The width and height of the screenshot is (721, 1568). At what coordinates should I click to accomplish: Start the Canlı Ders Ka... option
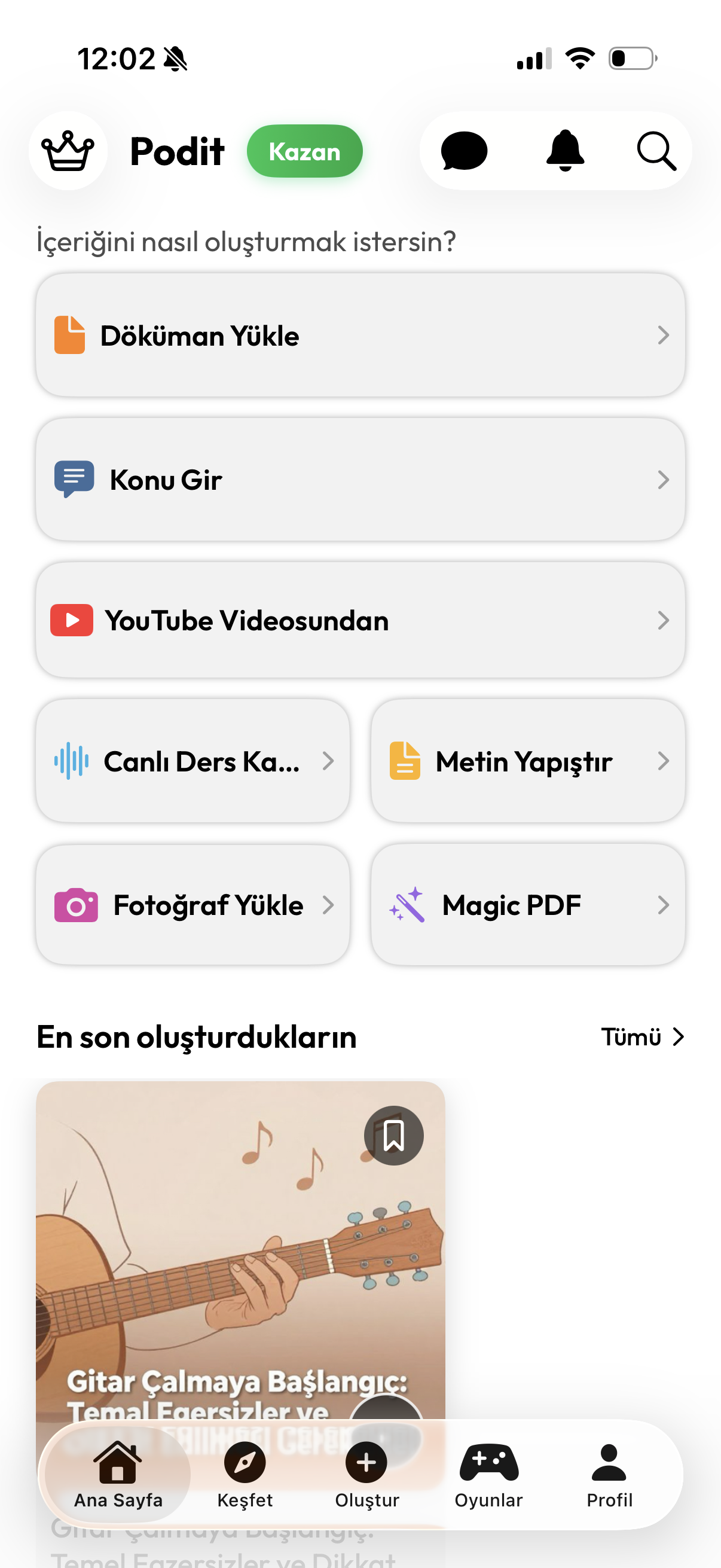[x=193, y=761]
